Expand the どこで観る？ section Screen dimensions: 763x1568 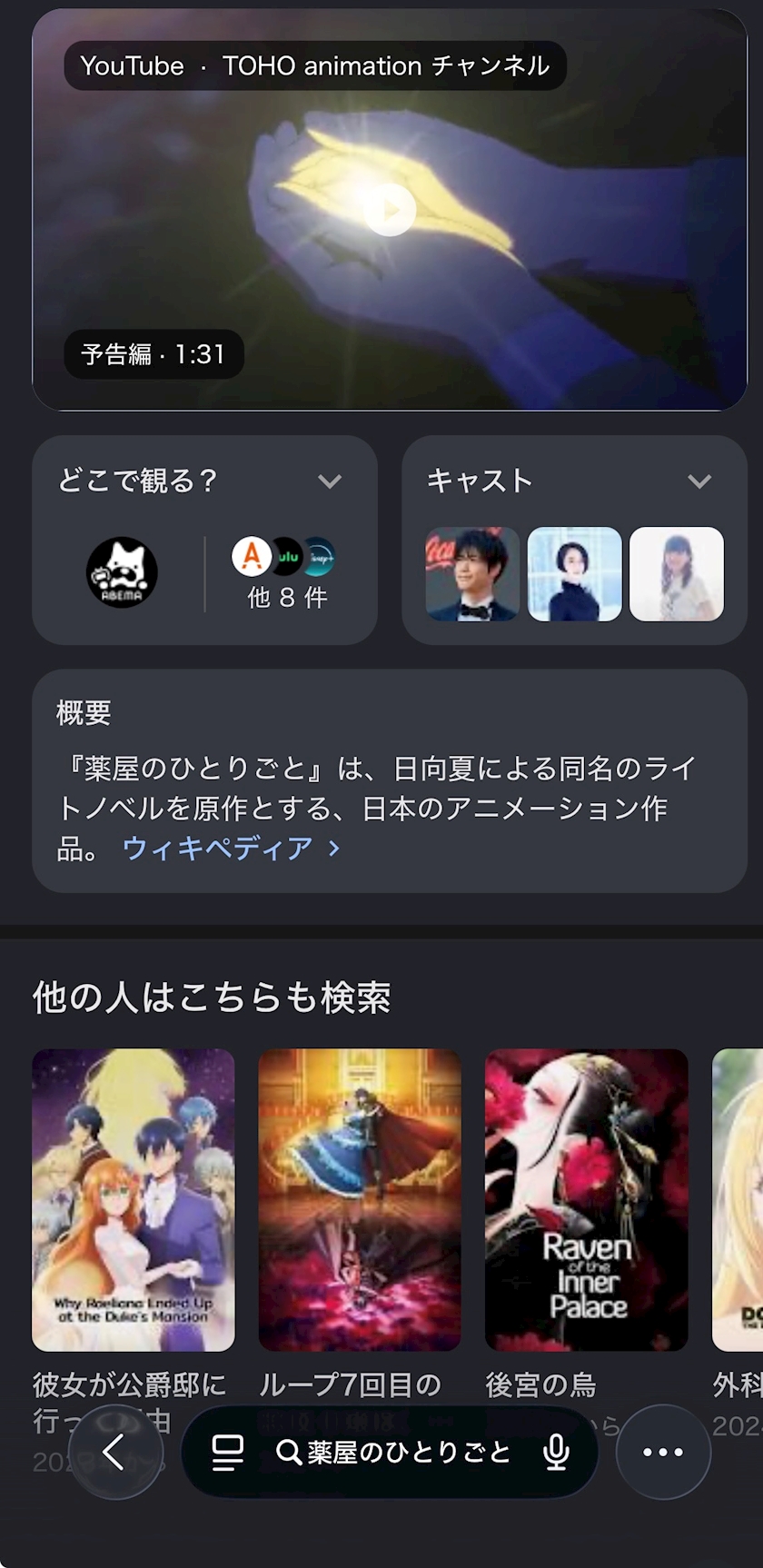click(x=330, y=481)
